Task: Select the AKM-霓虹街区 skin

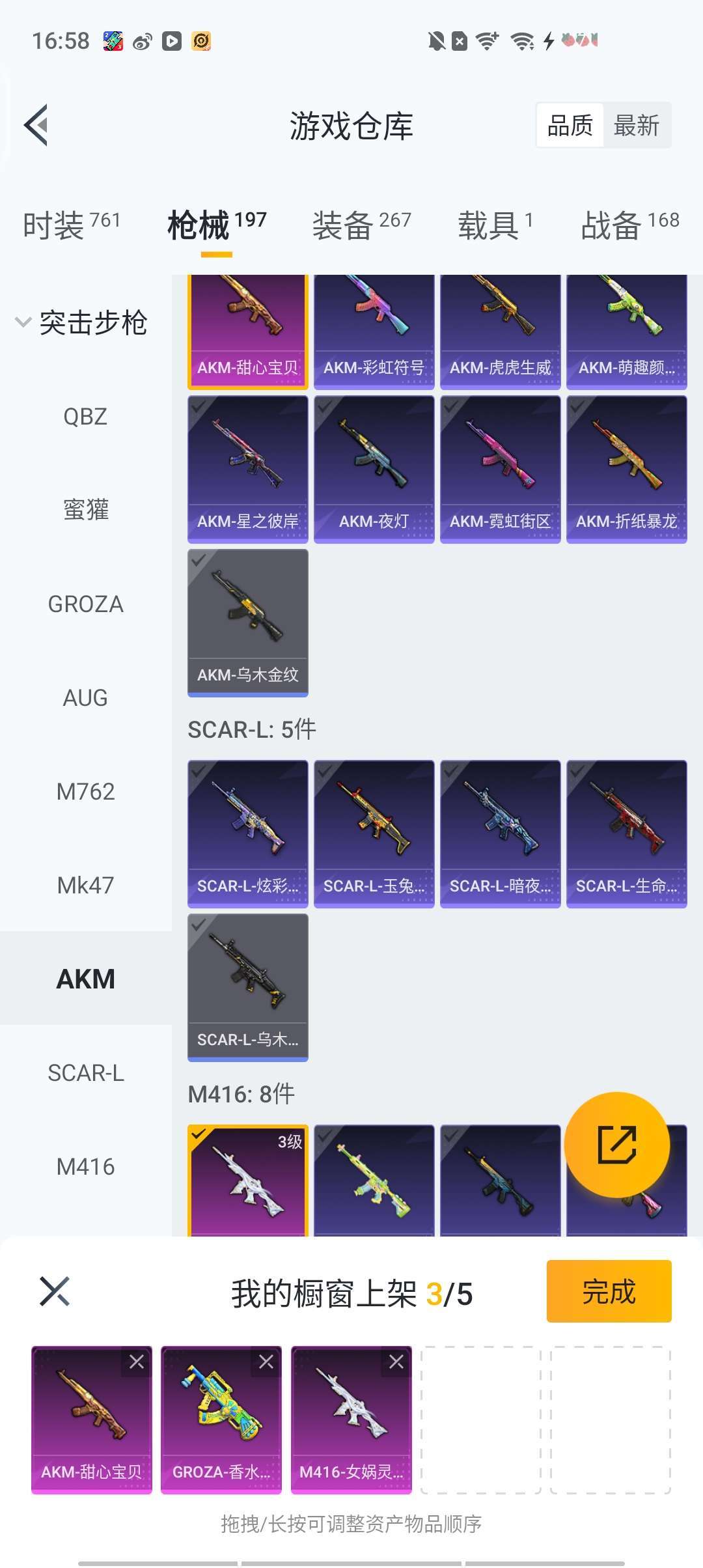Action: tap(500, 469)
